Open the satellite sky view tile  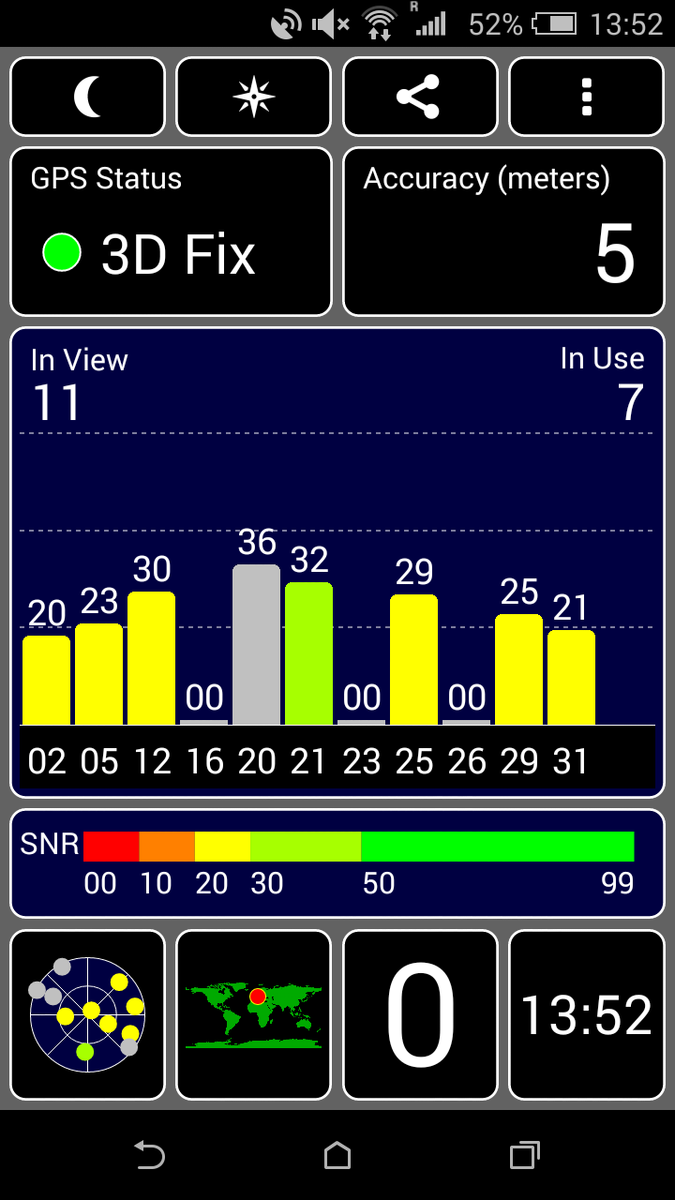click(87, 1014)
